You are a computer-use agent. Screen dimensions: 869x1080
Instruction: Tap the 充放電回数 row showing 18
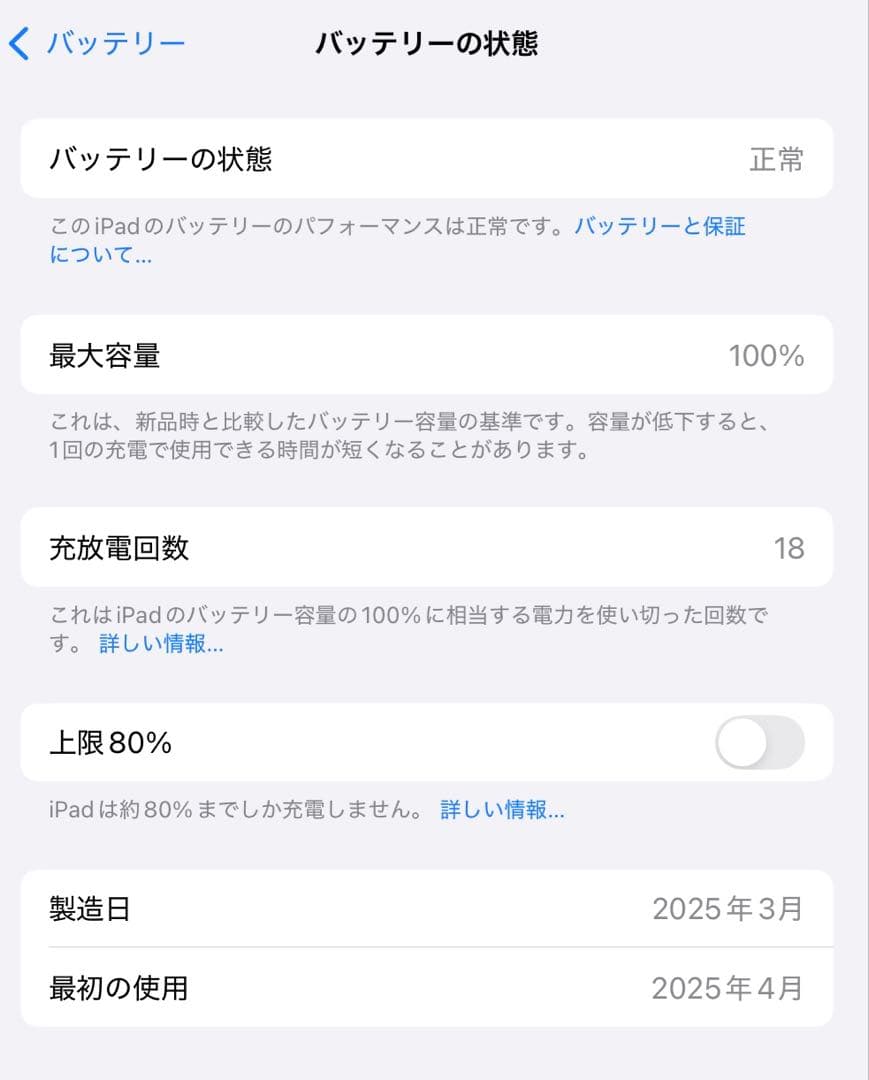(x=426, y=548)
